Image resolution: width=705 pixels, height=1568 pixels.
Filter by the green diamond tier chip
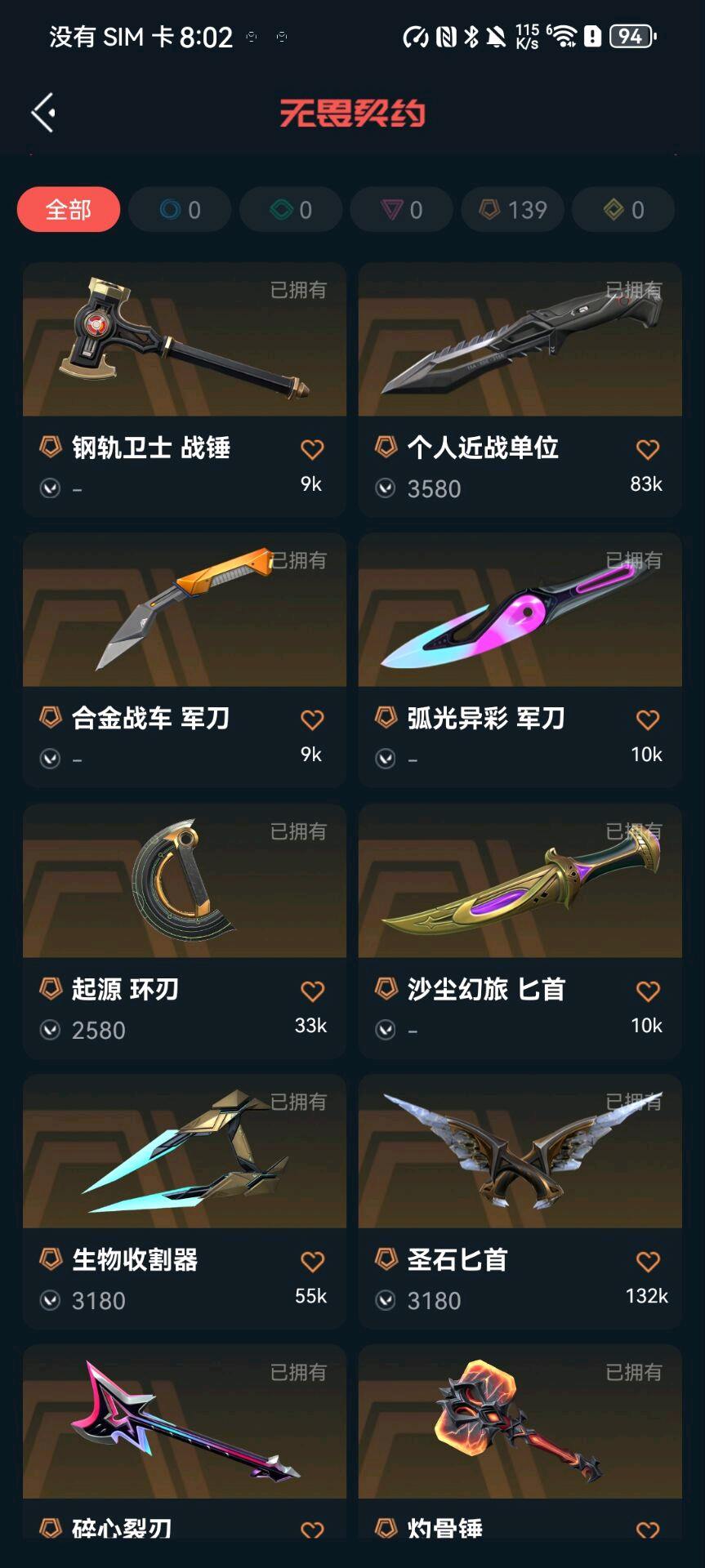pos(291,210)
